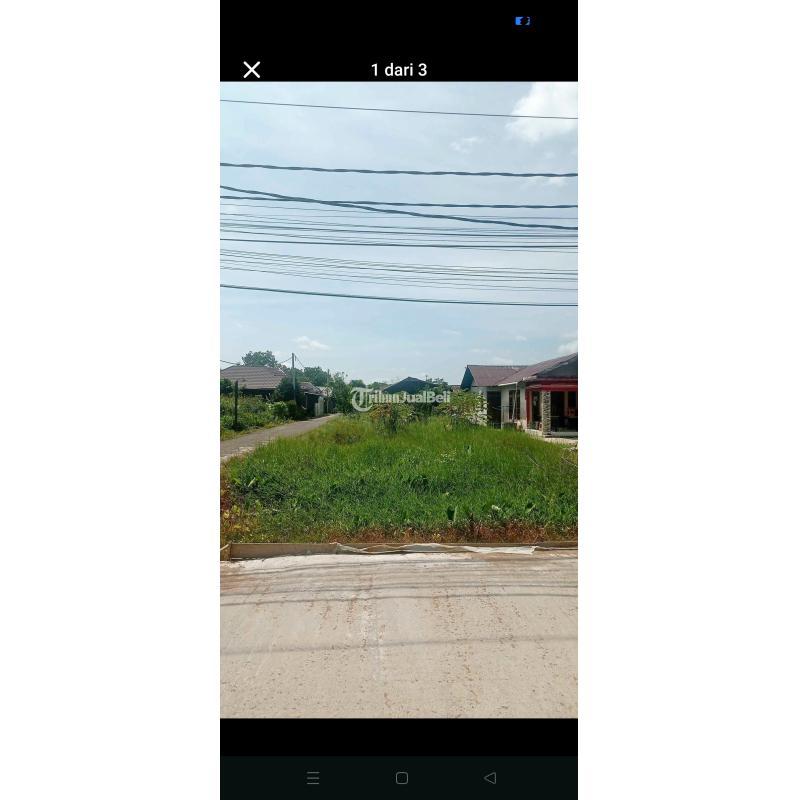Close the photo viewer

[x=252, y=70]
